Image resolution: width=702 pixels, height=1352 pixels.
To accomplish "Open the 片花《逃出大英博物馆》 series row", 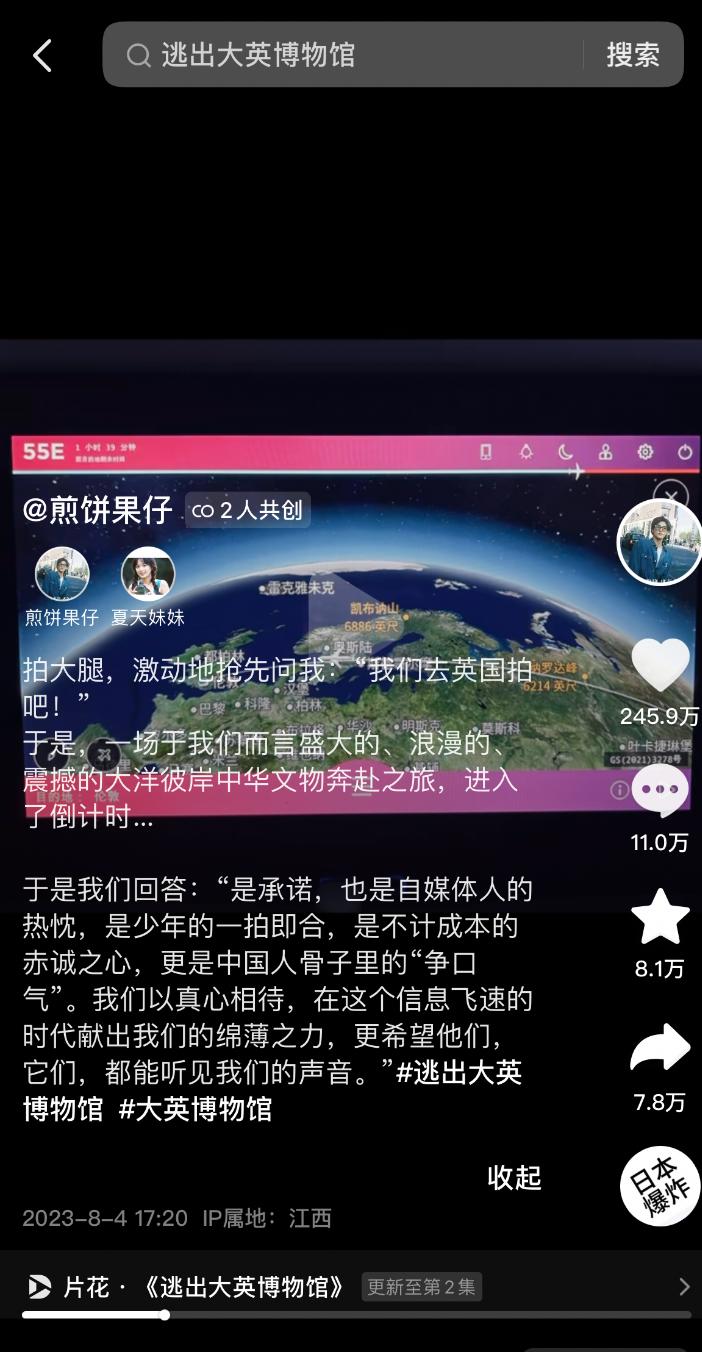I will (x=350, y=1287).
